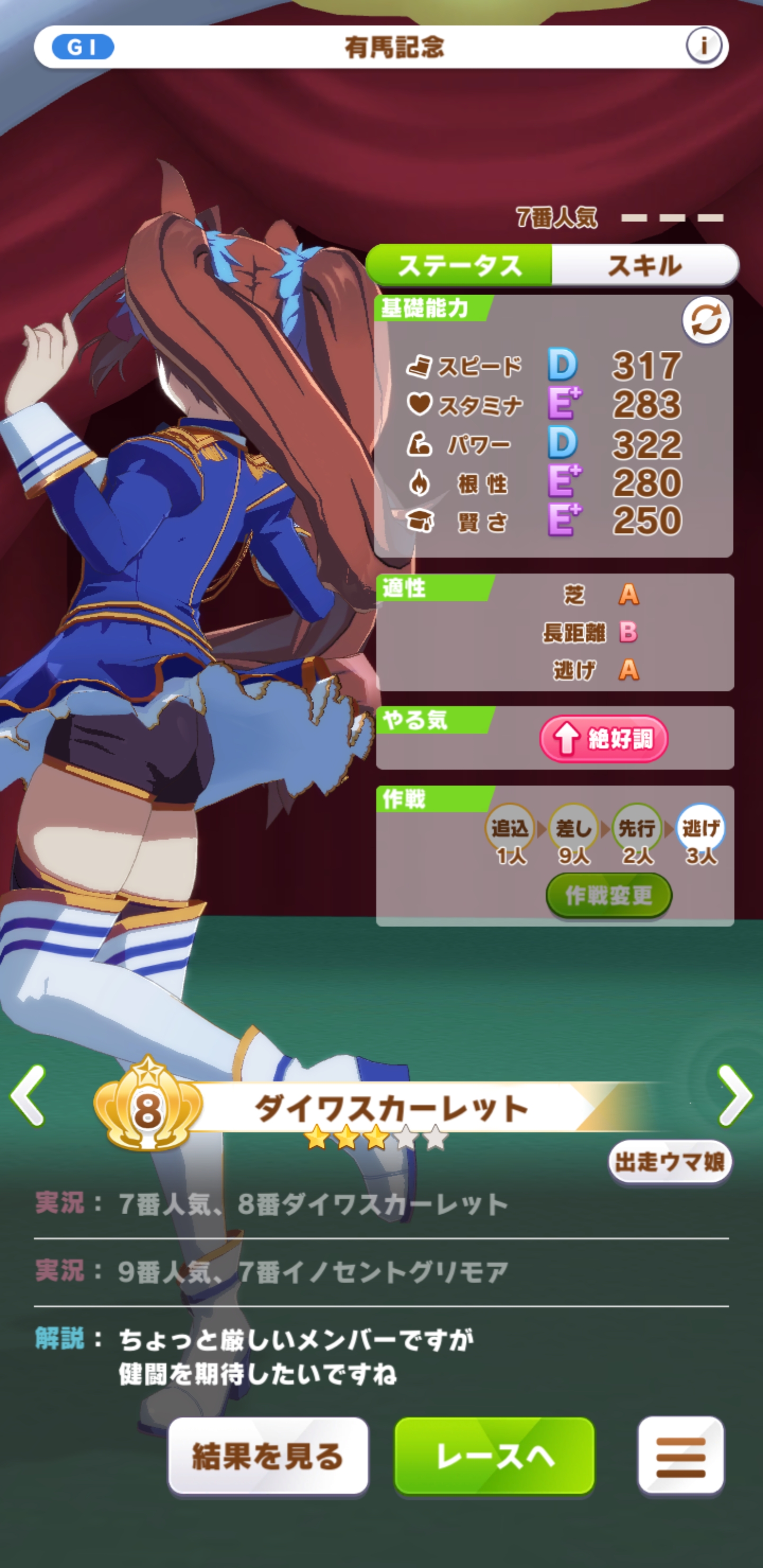Show the next runner with right arrow
Image resolution: width=763 pixels, height=1568 pixels.
(x=734, y=1095)
